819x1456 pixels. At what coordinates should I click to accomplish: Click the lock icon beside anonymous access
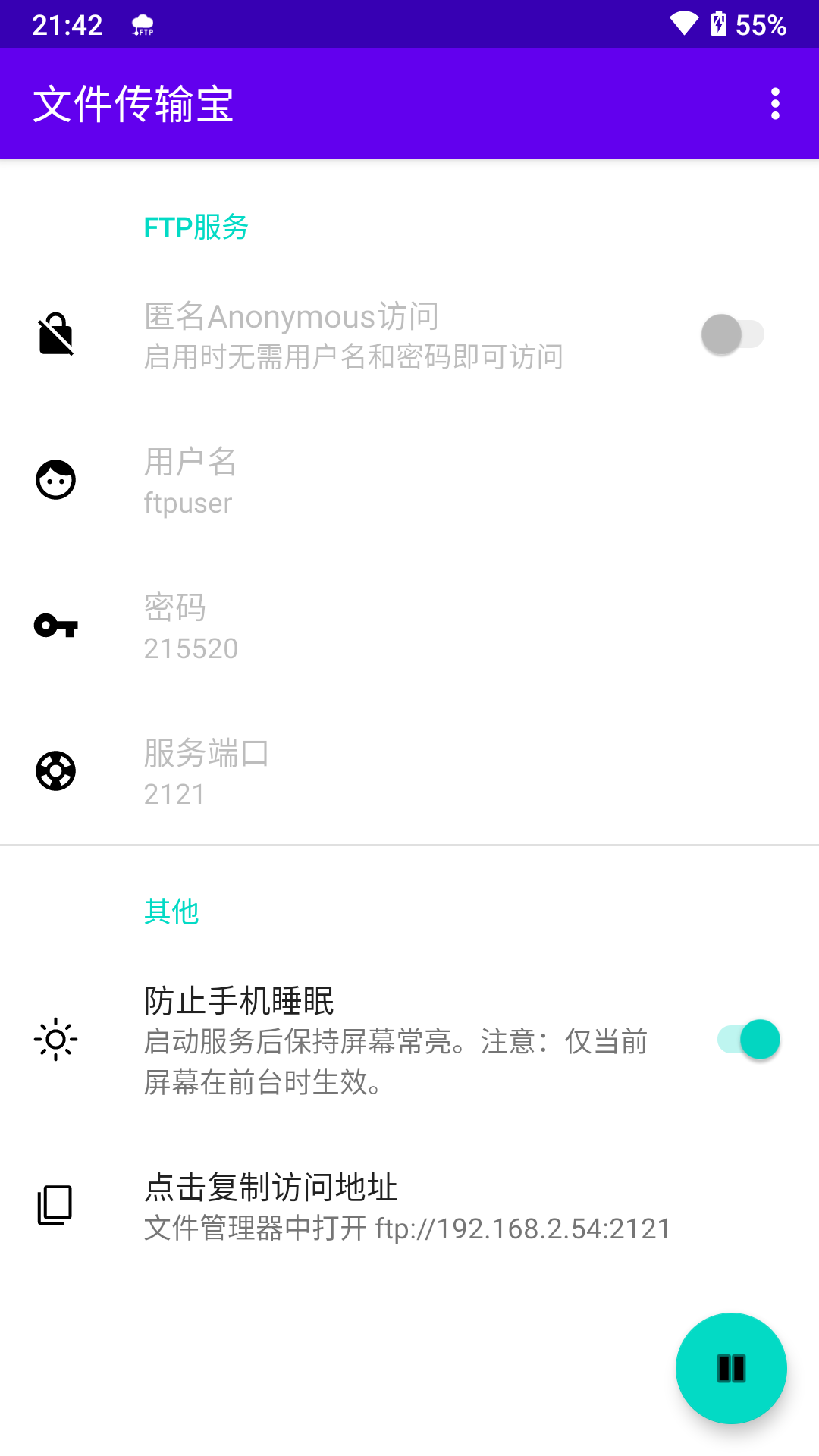56,334
